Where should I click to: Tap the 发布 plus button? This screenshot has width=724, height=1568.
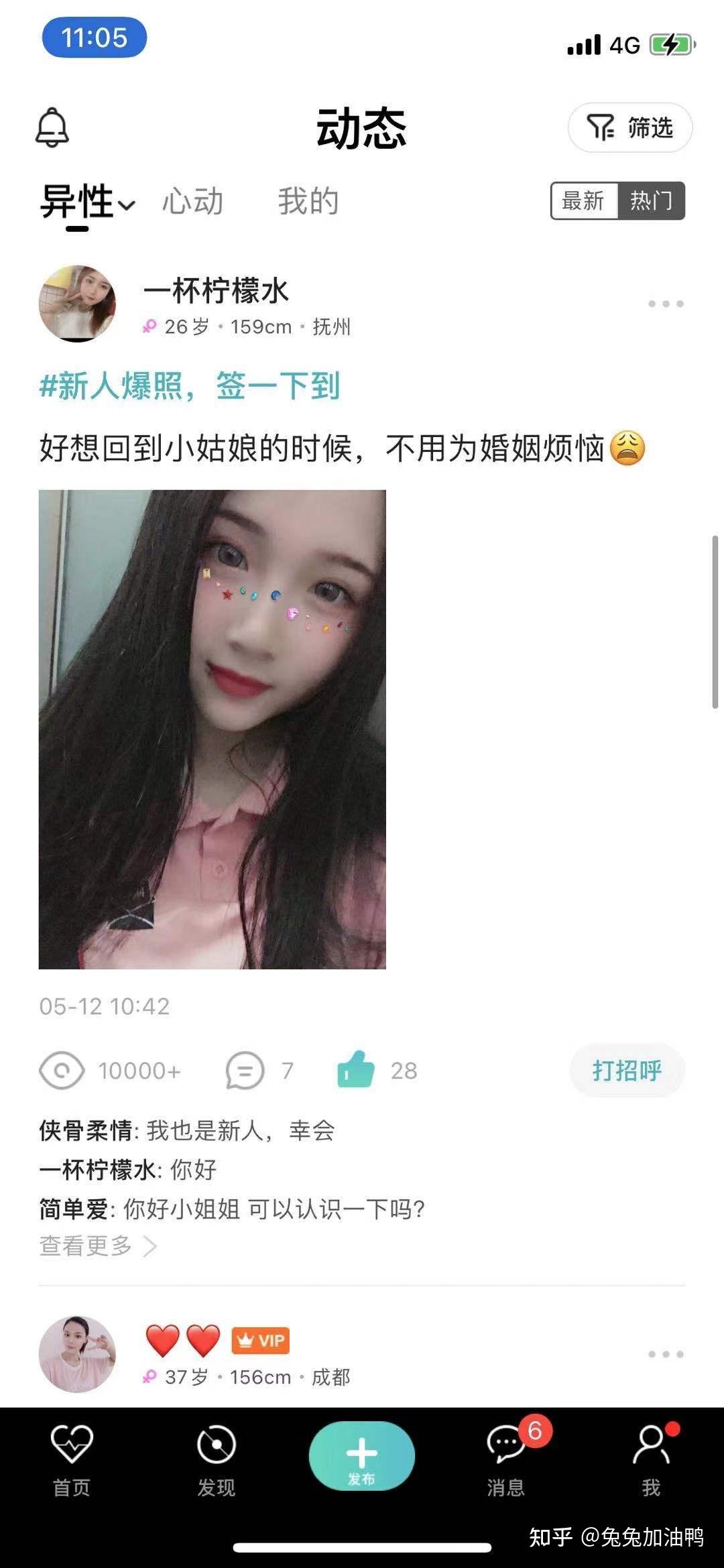click(362, 1456)
